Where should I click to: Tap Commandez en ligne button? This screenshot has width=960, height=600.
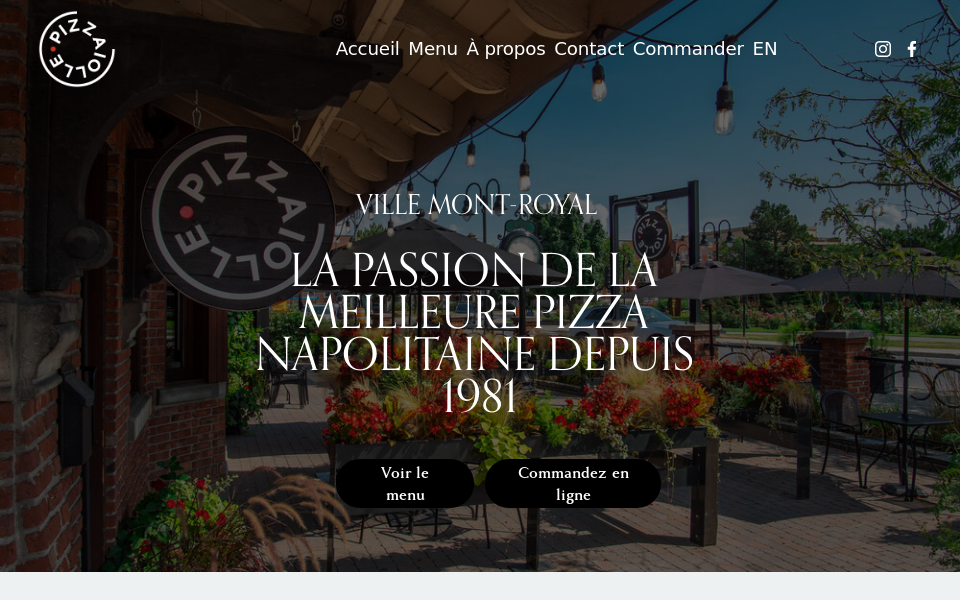[x=573, y=484]
